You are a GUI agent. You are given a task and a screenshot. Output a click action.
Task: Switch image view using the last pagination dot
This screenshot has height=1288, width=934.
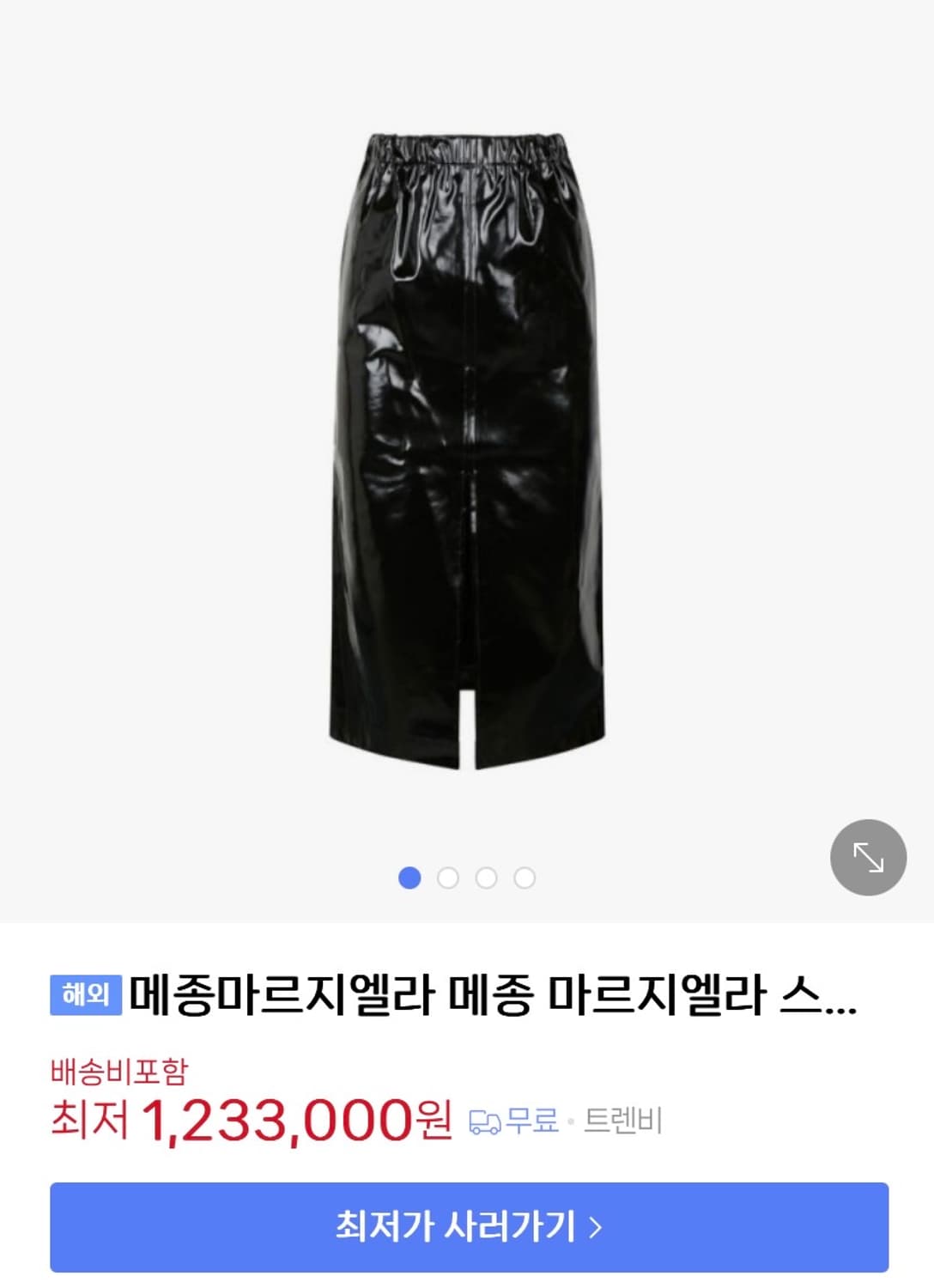(523, 878)
